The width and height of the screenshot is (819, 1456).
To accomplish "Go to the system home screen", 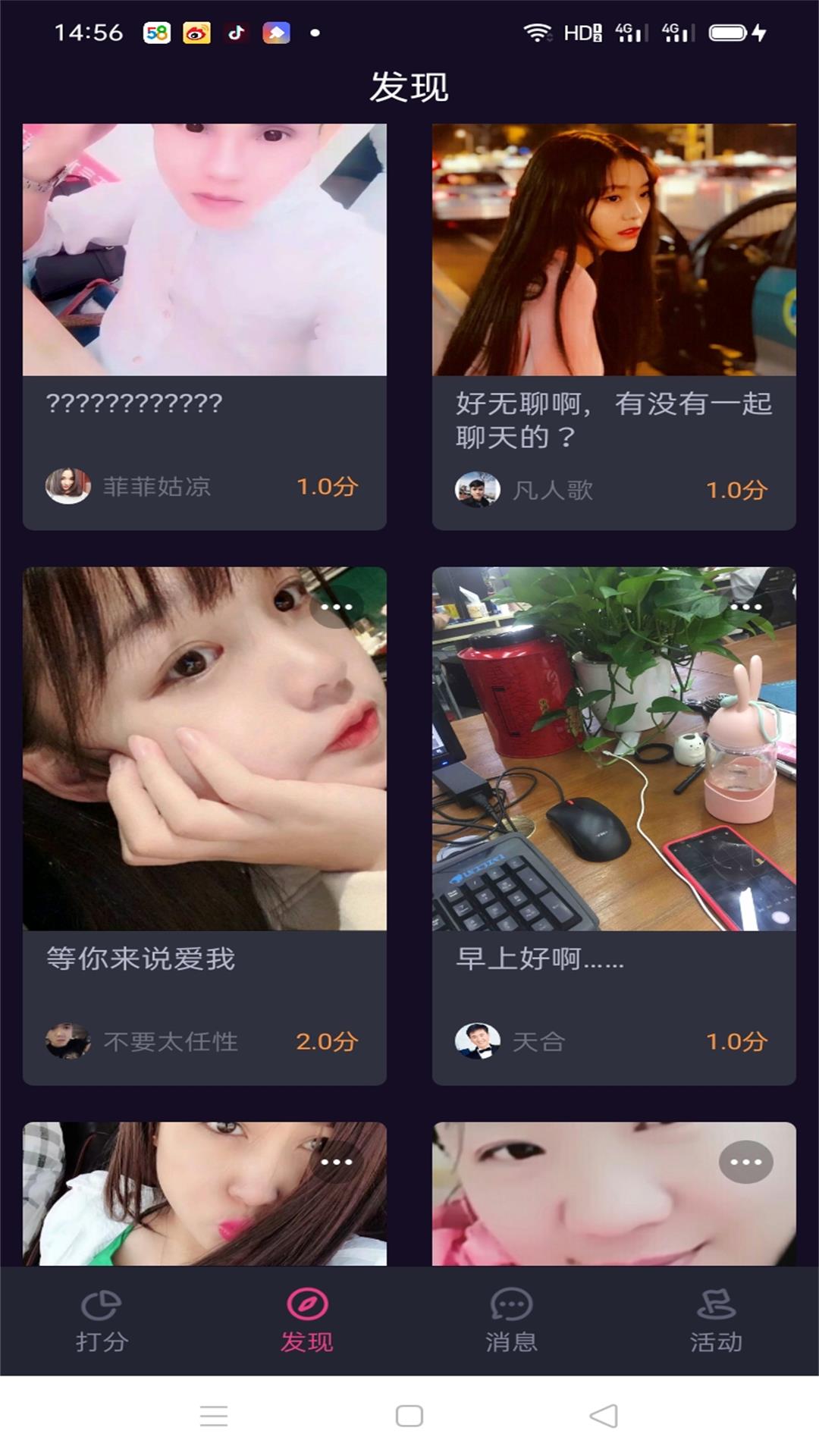I will click(x=409, y=1415).
